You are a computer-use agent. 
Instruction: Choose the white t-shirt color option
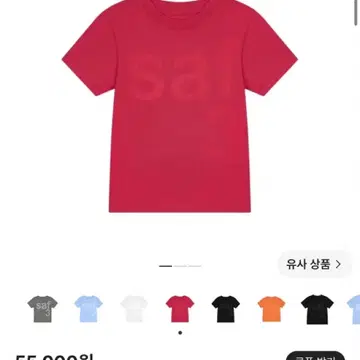coord(134,309)
